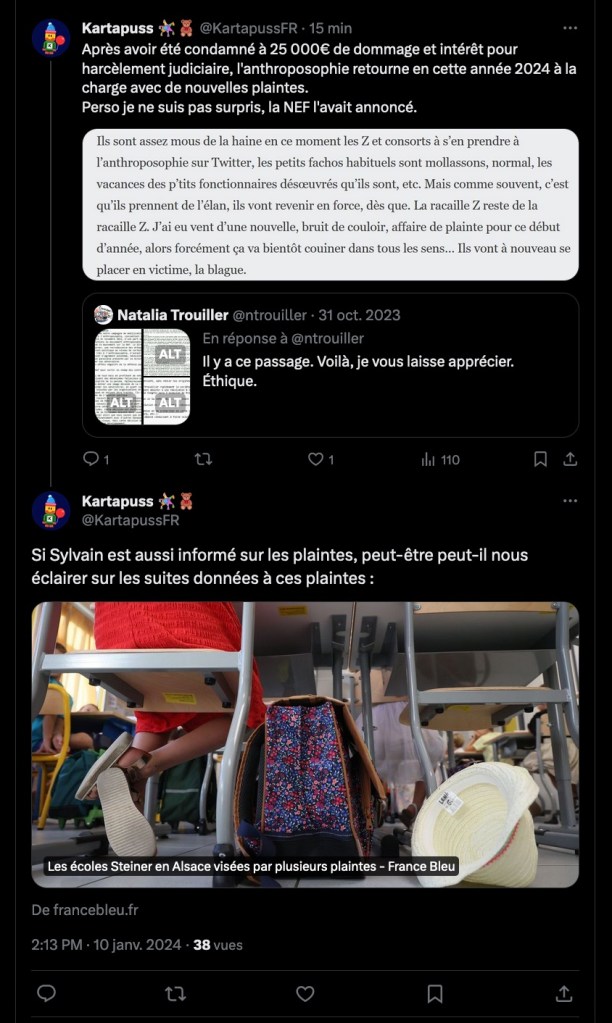Viewport: 612px width, 1023px height.
Task: Open the France Bleu article card
Action: coord(305,744)
